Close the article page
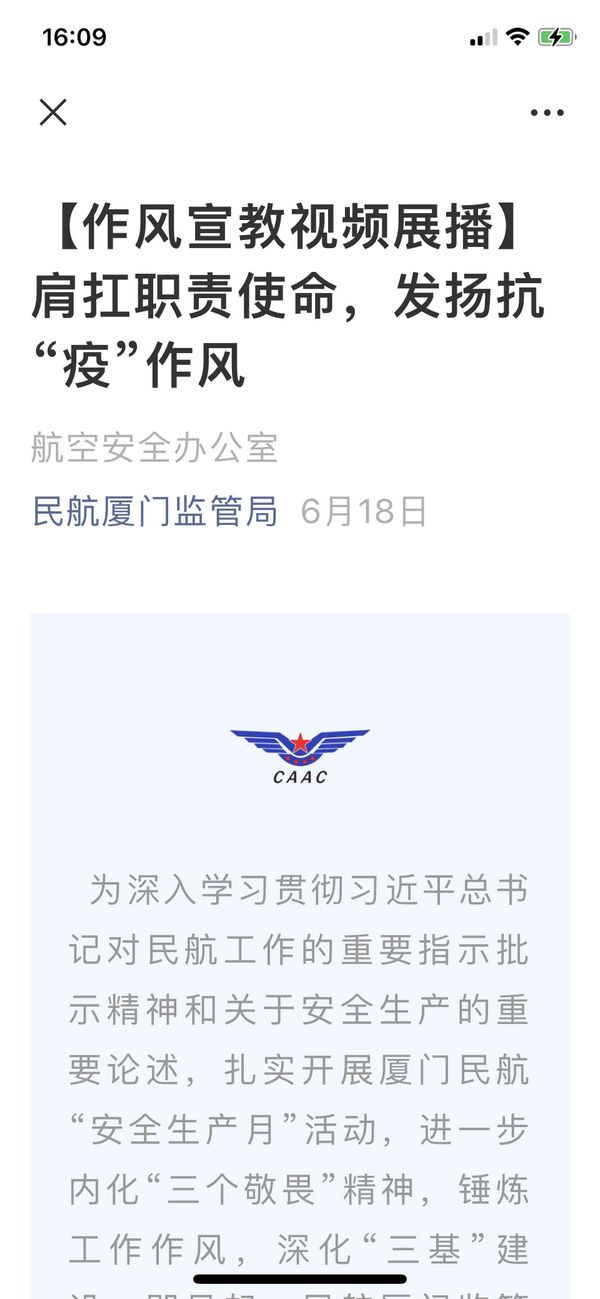Screen dimensions: 600x1299 (x=53, y=112)
